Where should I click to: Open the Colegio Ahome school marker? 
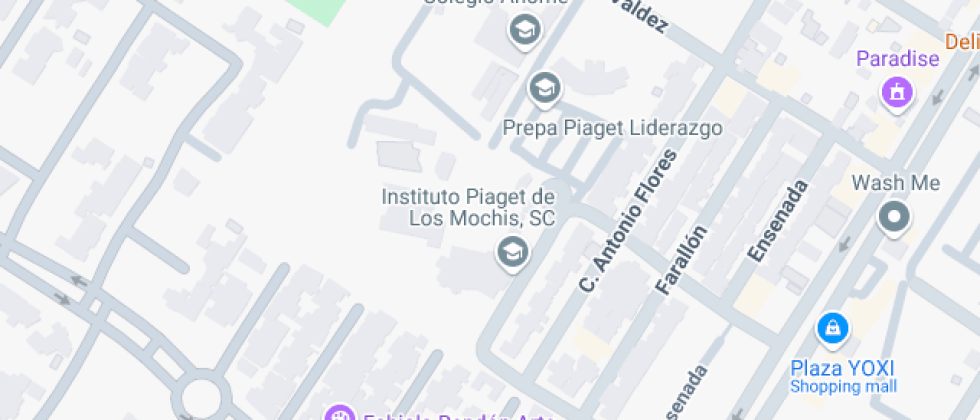pos(524,31)
